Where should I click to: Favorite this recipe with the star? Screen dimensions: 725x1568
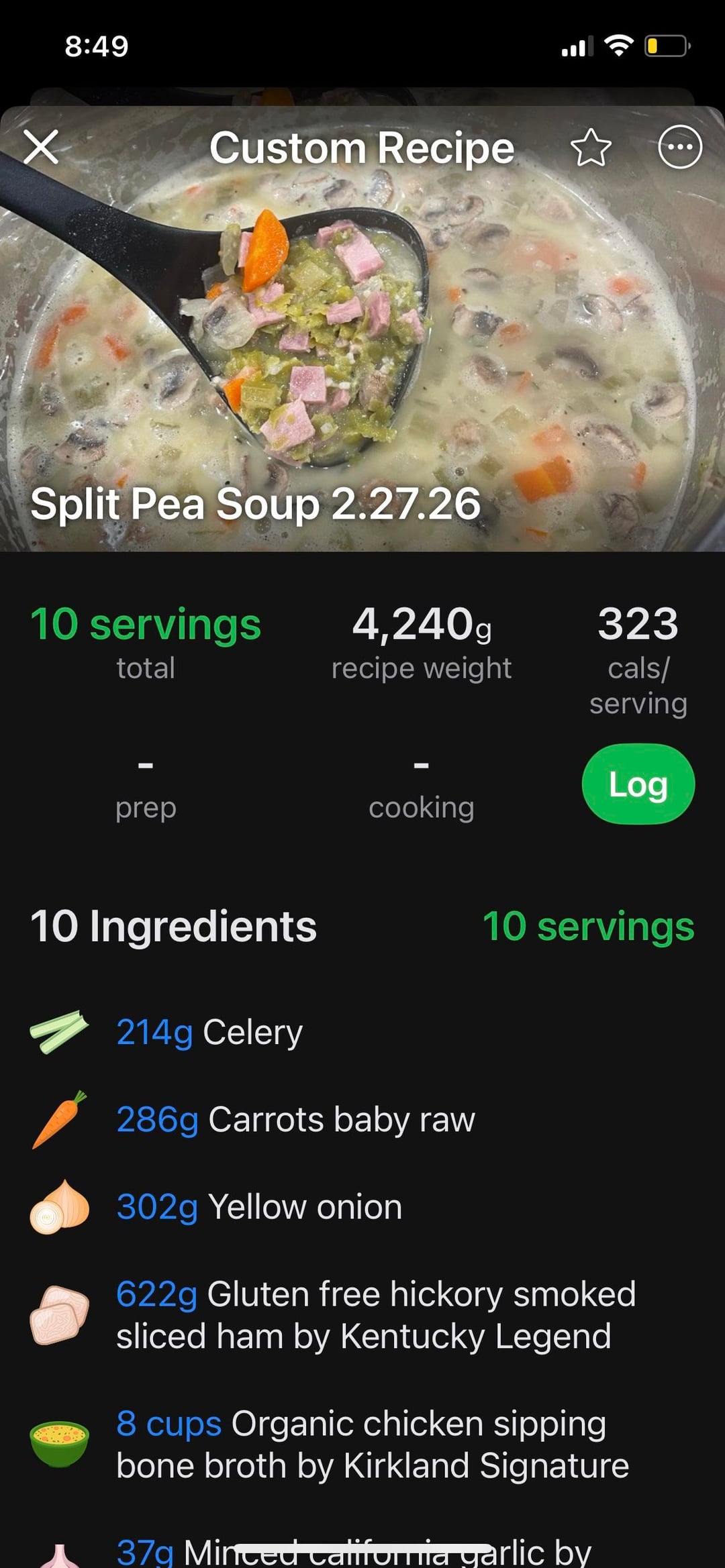point(591,148)
